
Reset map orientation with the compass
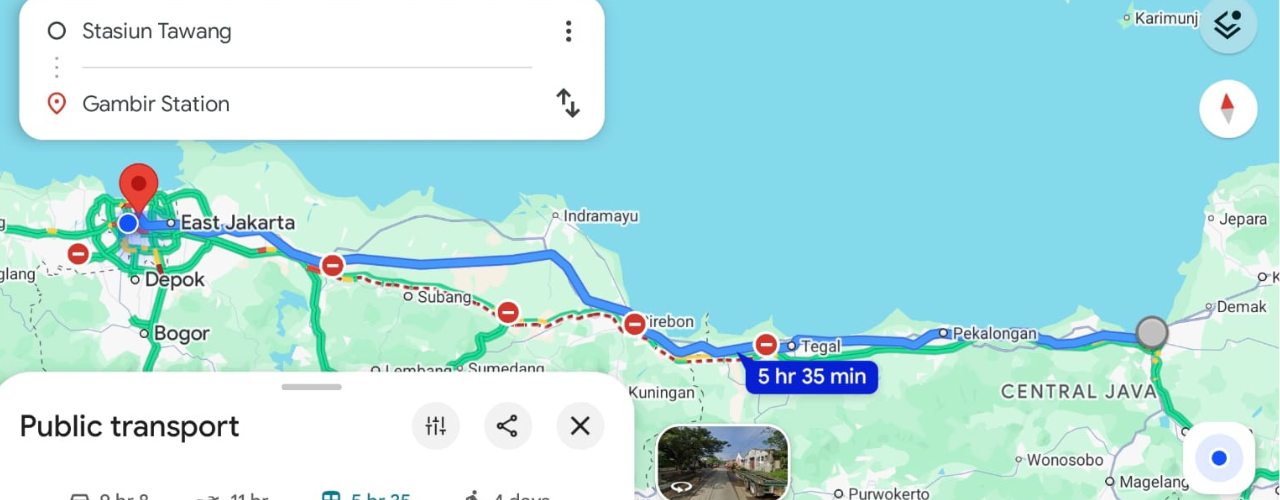pyautogui.click(x=1227, y=108)
